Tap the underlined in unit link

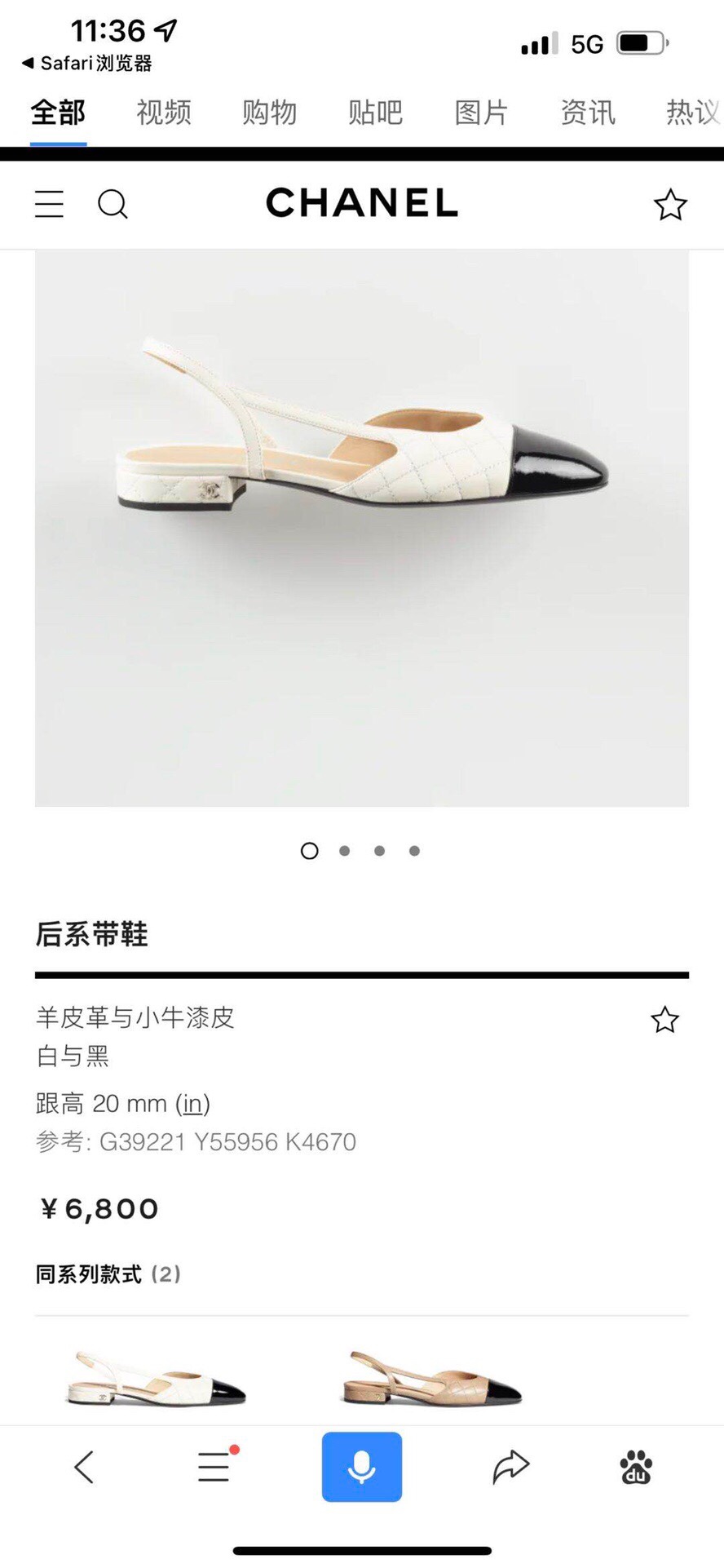tap(193, 1104)
